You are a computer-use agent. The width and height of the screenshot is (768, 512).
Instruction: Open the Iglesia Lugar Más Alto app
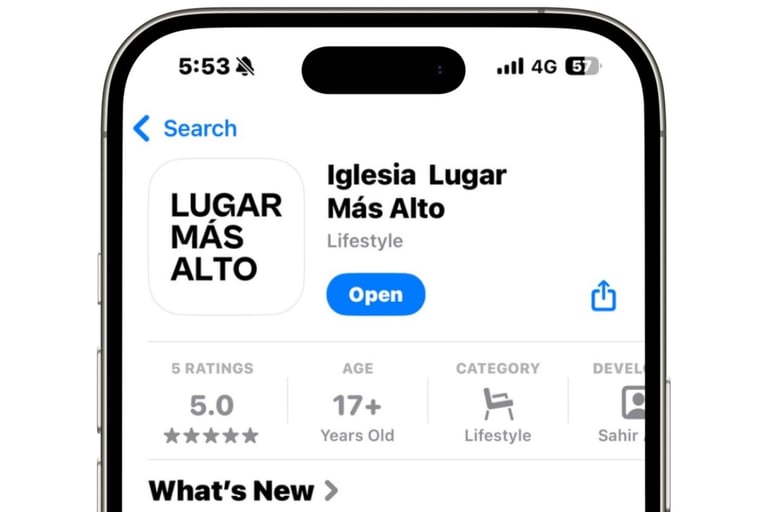point(375,295)
